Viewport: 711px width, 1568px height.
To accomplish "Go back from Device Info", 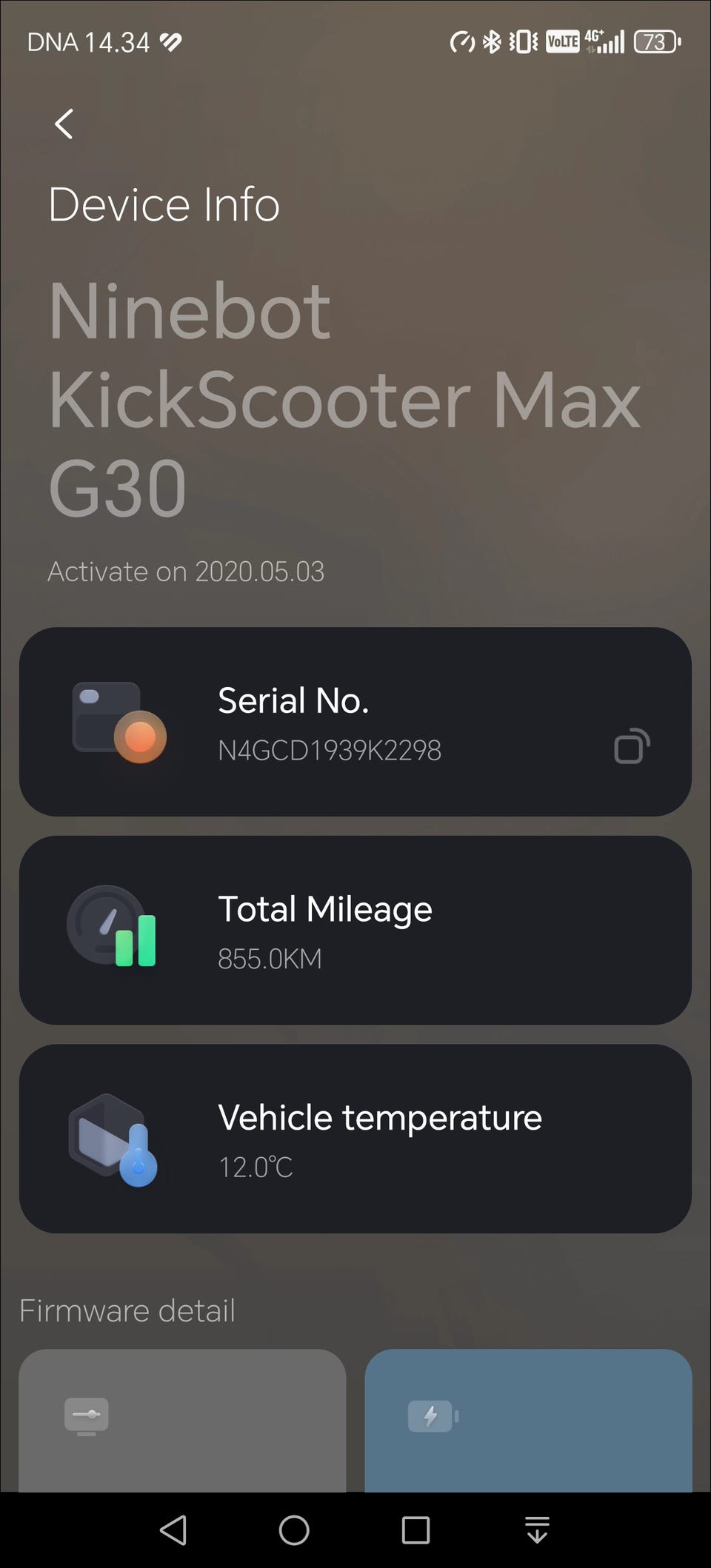I will (x=64, y=124).
